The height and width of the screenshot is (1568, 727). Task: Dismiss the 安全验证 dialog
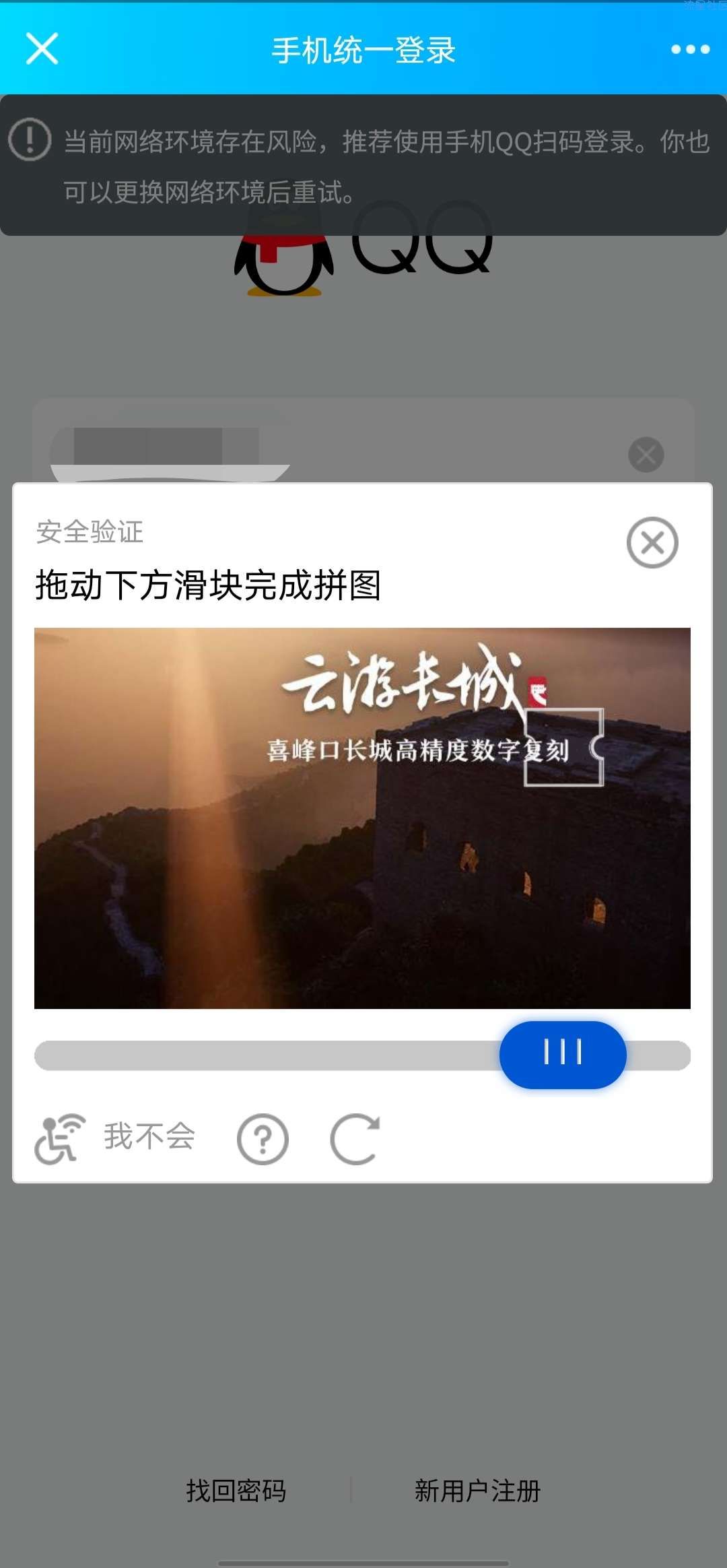coord(652,543)
